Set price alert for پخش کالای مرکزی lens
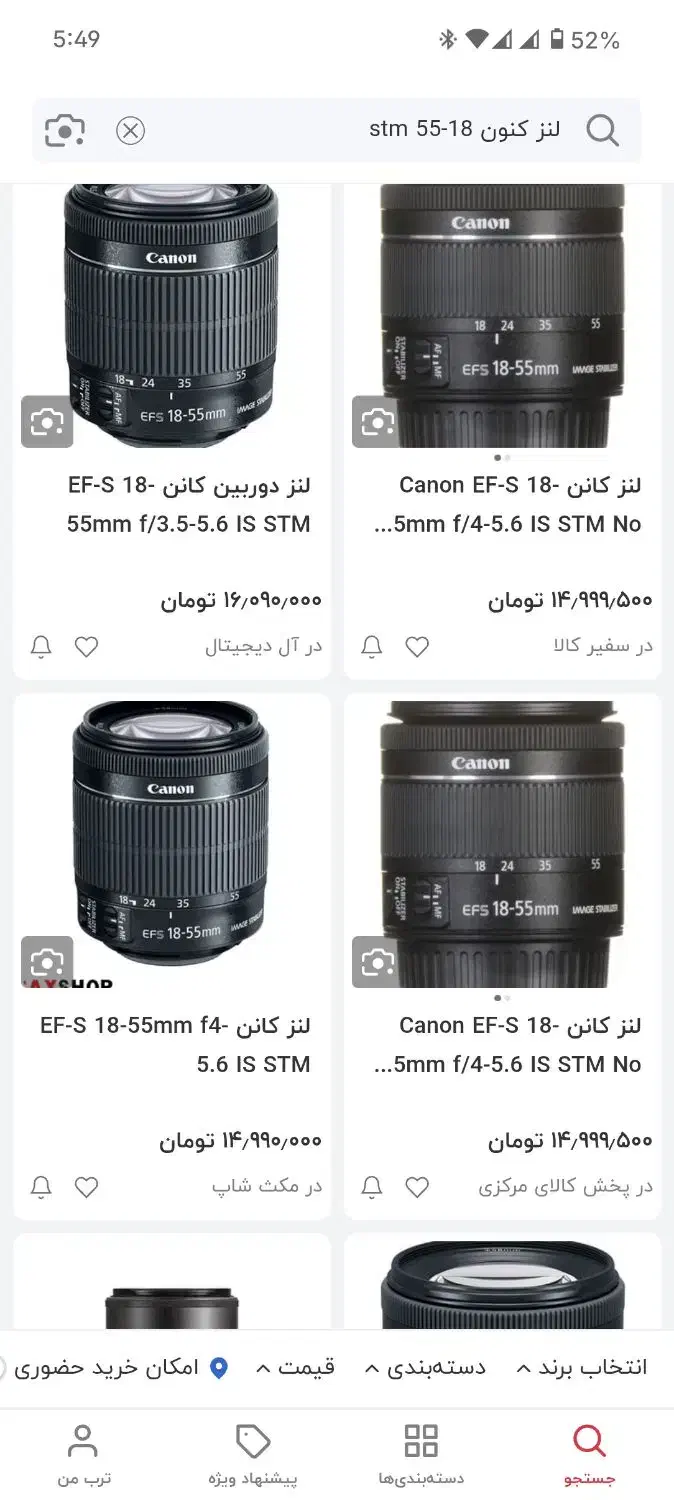Image resolution: width=674 pixels, height=1500 pixels. [x=372, y=1187]
